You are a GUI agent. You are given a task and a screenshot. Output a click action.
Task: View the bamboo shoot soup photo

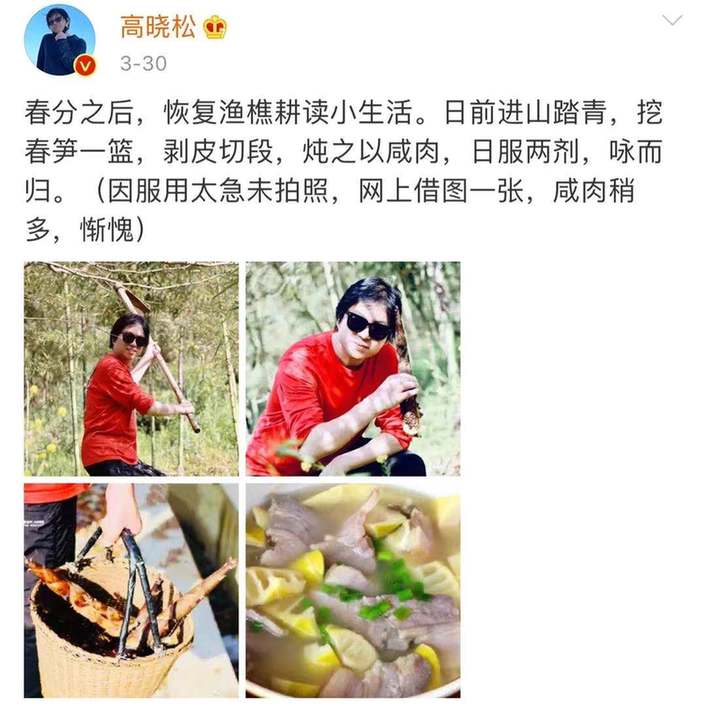pyautogui.click(x=353, y=590)
